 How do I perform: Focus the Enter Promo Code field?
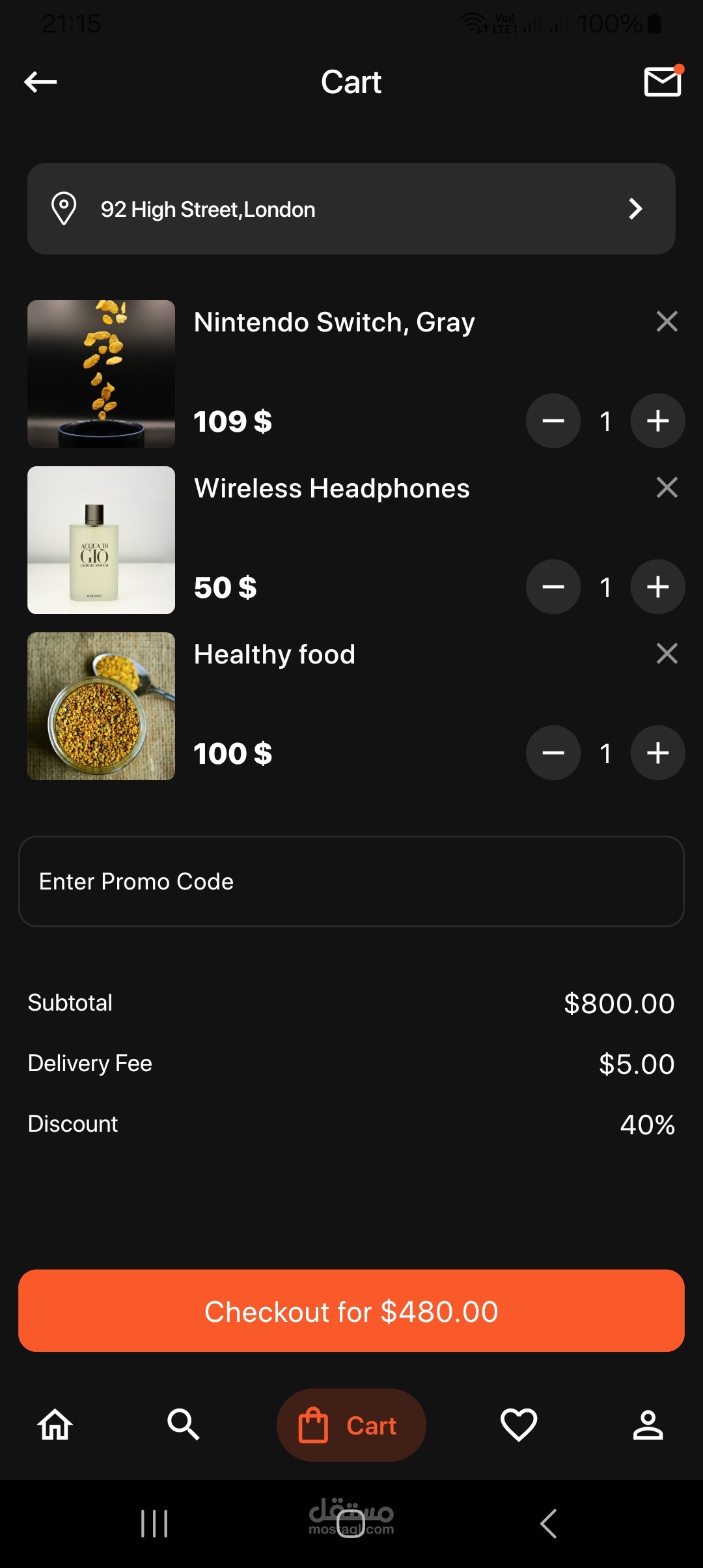pyautogui.click(x=351, y=882)
